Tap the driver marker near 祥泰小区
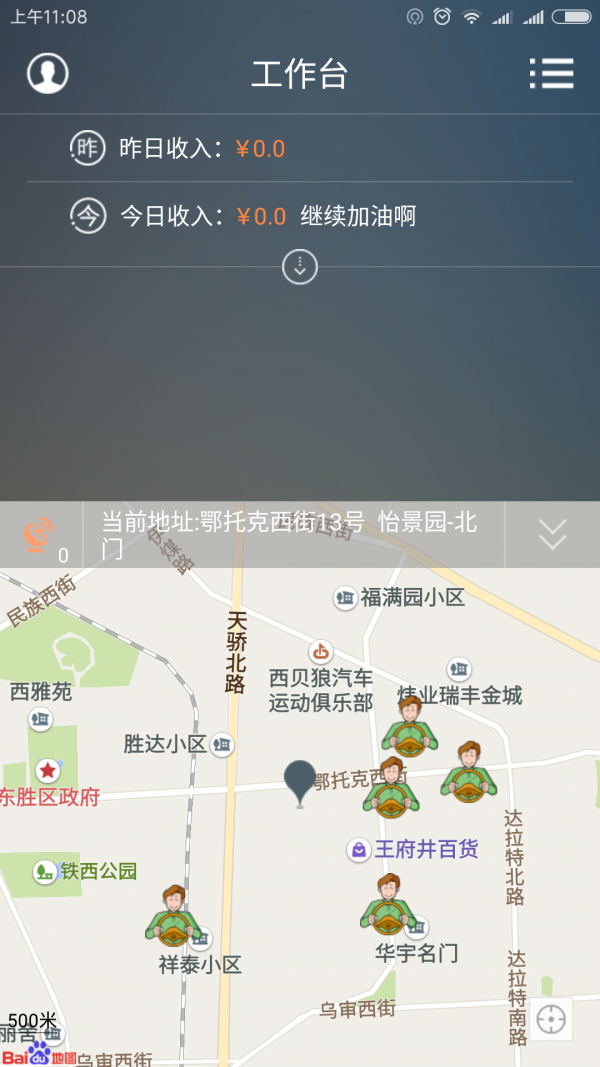Image resolution: width=600 pixels, height=1067 pixels. 173,916
